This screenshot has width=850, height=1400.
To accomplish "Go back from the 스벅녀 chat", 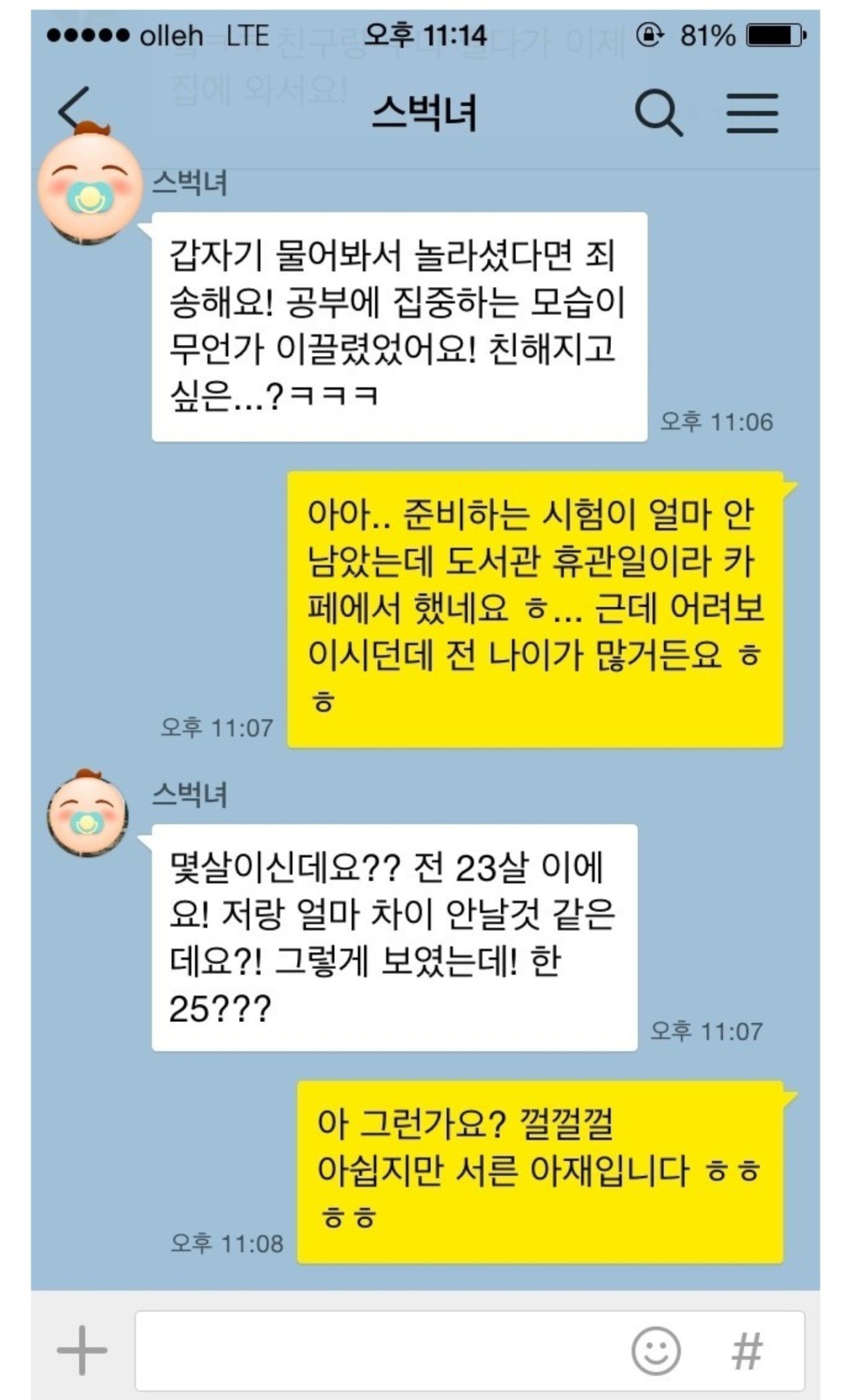I will point(74,110).
